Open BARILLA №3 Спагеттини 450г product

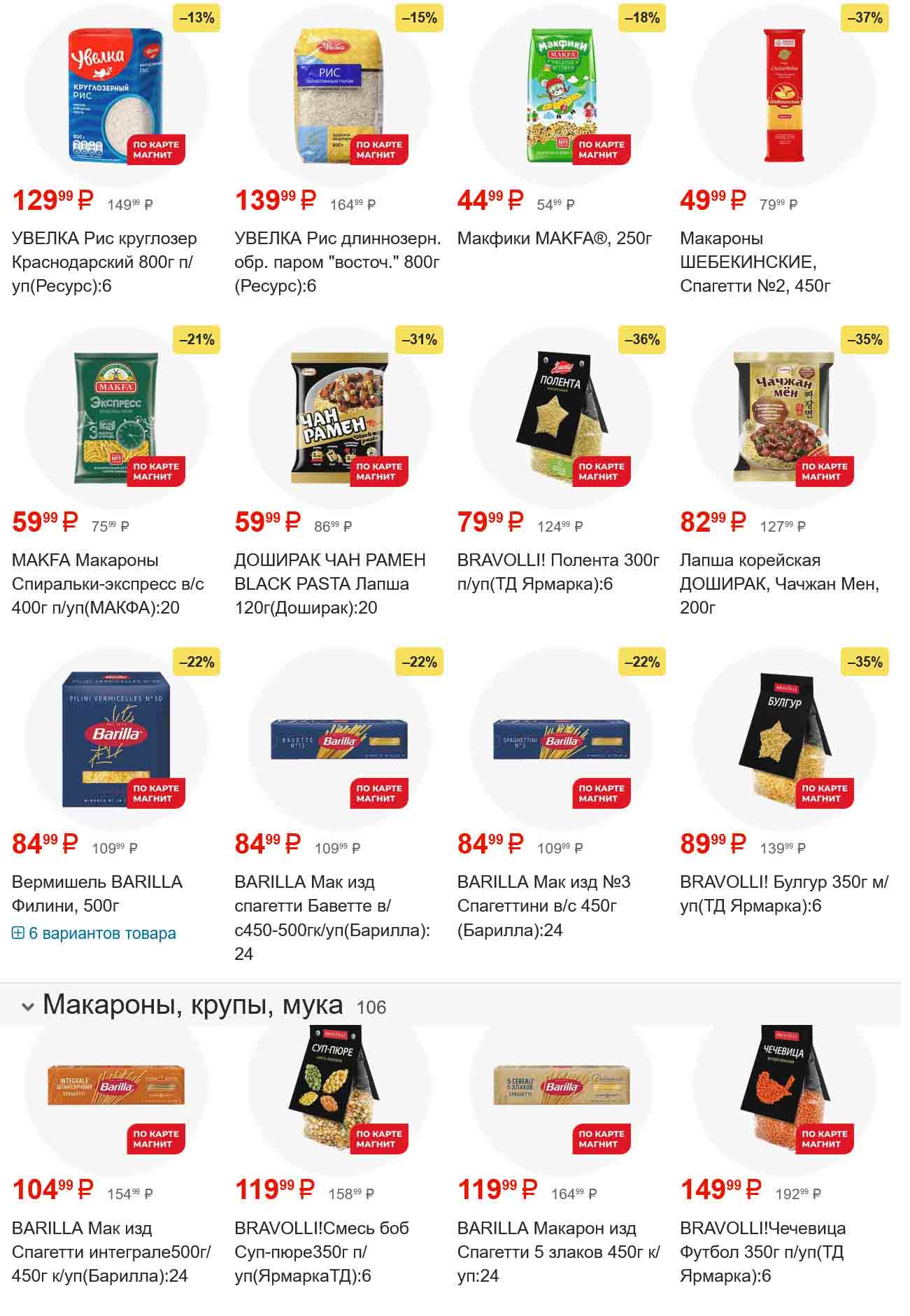coord(543,905)
